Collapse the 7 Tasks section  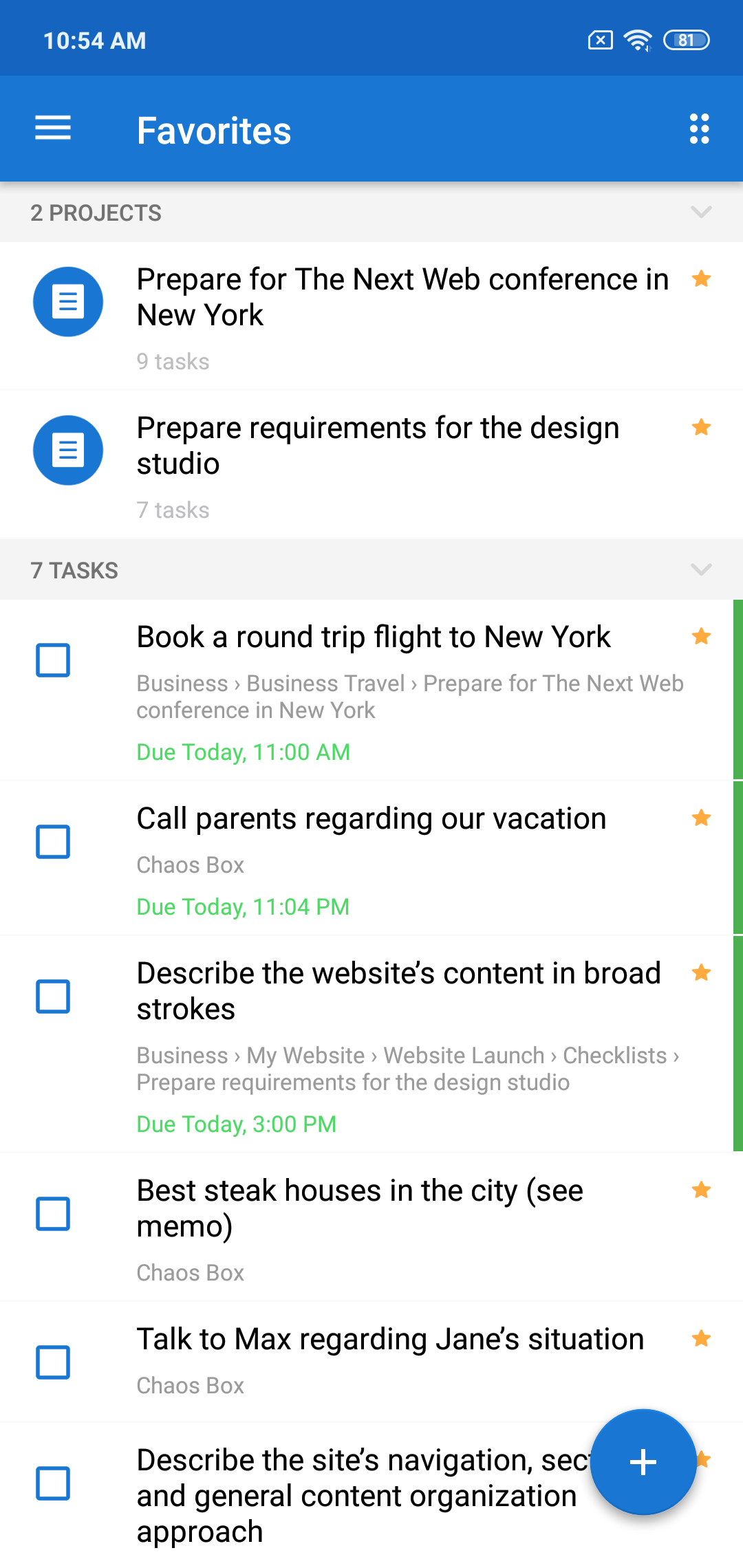700,569
